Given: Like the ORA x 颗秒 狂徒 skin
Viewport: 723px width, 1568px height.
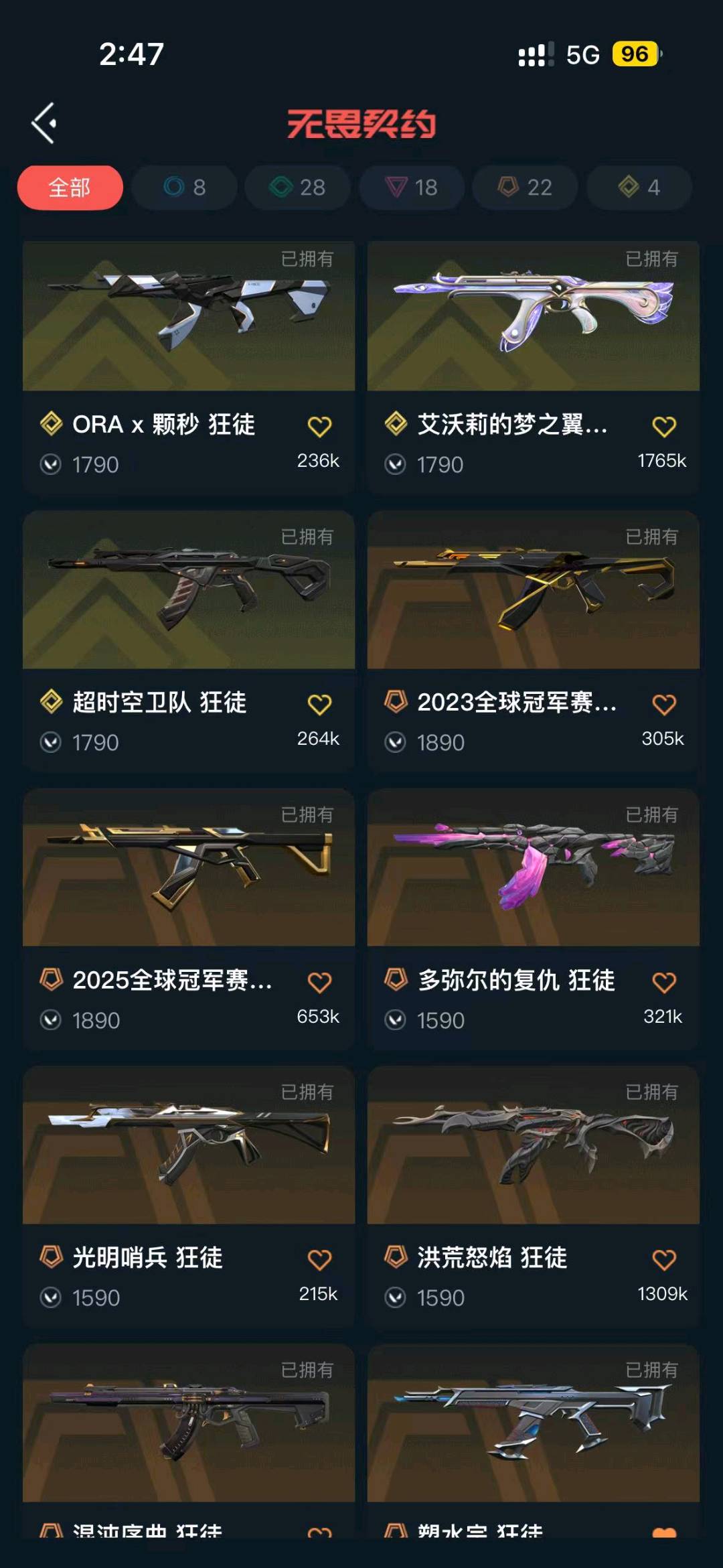Looking at the screenshot, I should click(x=319, y=427).
